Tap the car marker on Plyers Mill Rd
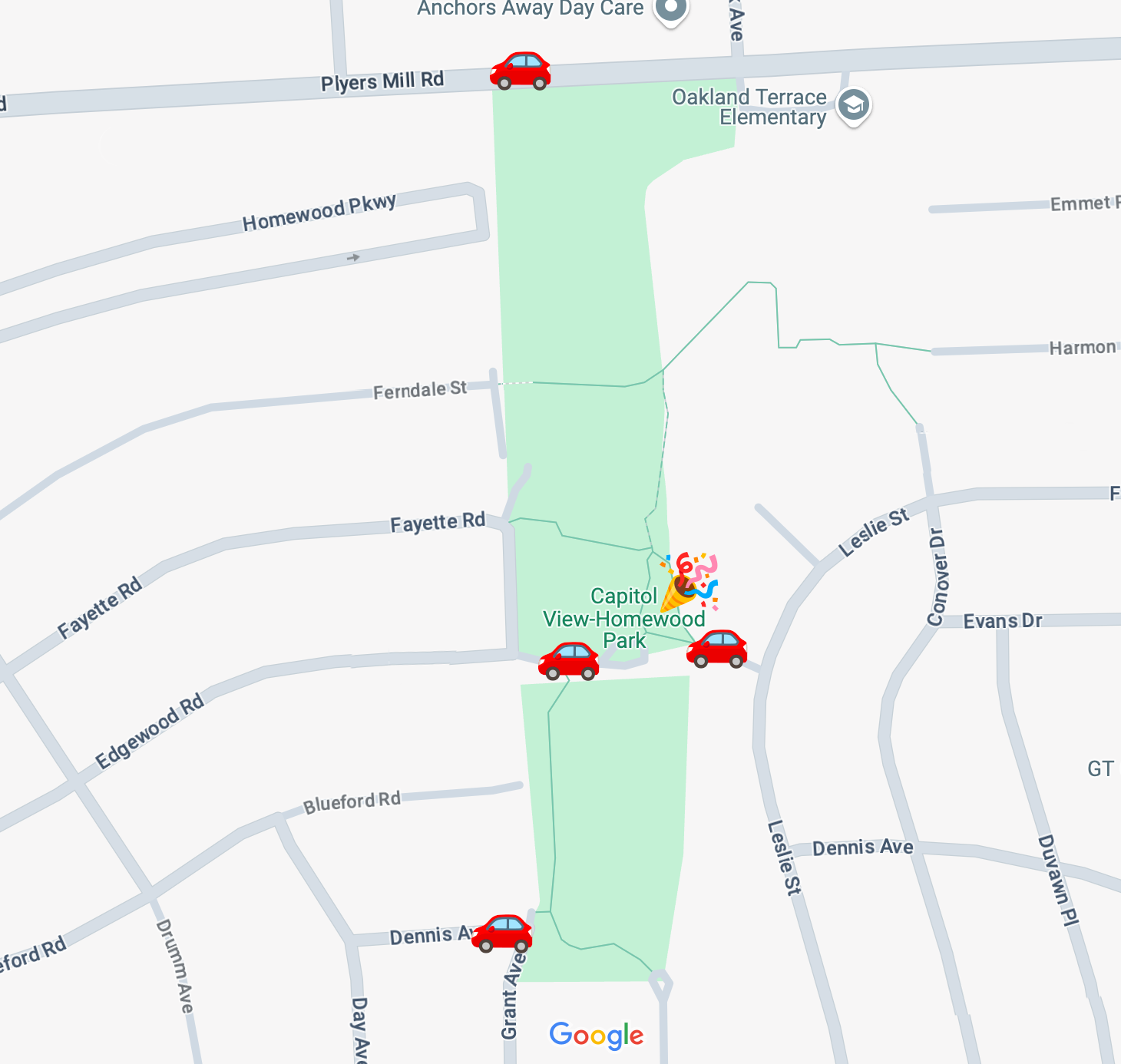Screen dimensions: 1121x1064 coord(520,71)
